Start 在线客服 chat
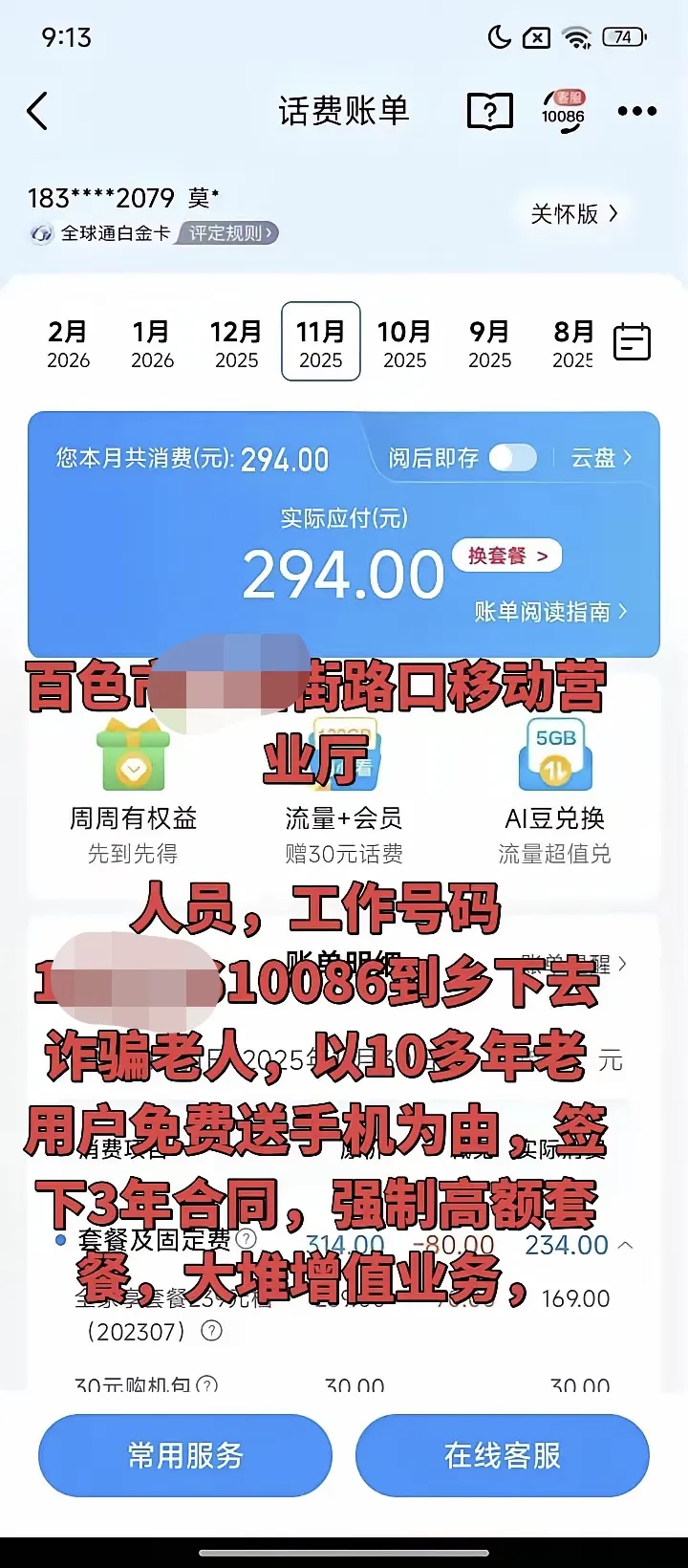This screenshot has height=1568, width=688. click(x=502, y=1455)
